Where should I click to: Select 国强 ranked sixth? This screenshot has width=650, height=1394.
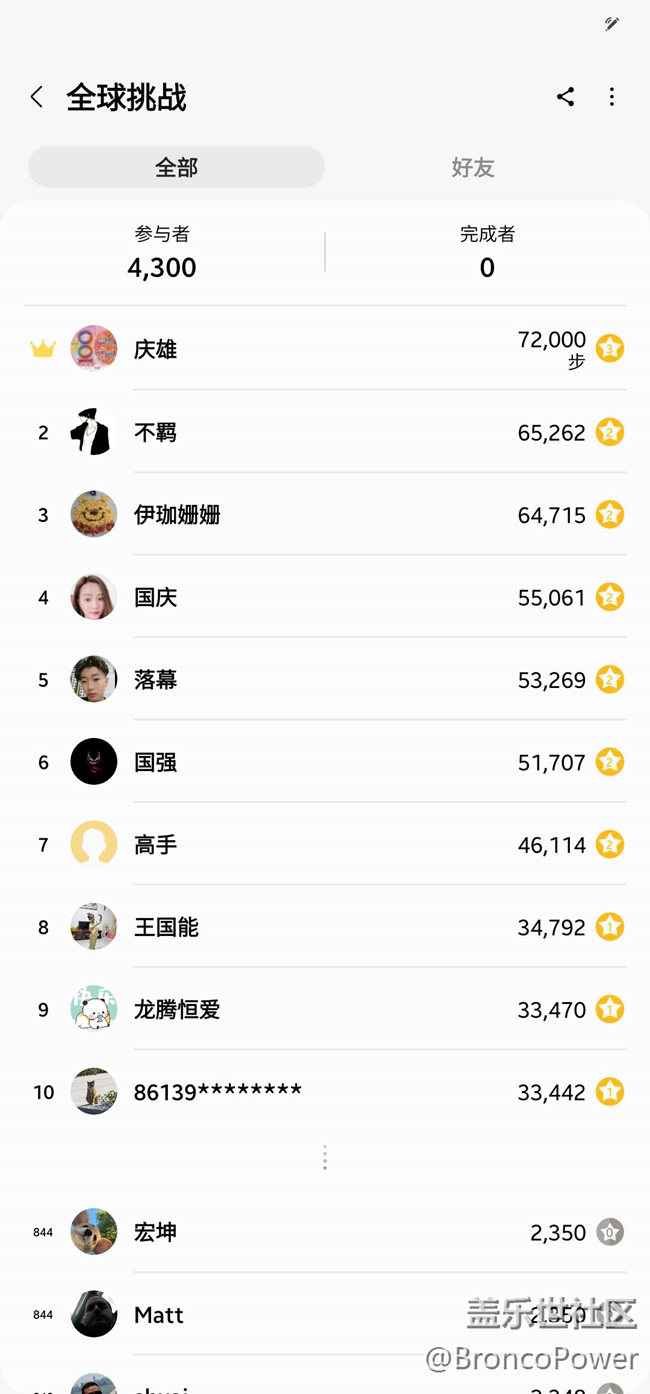325,762
